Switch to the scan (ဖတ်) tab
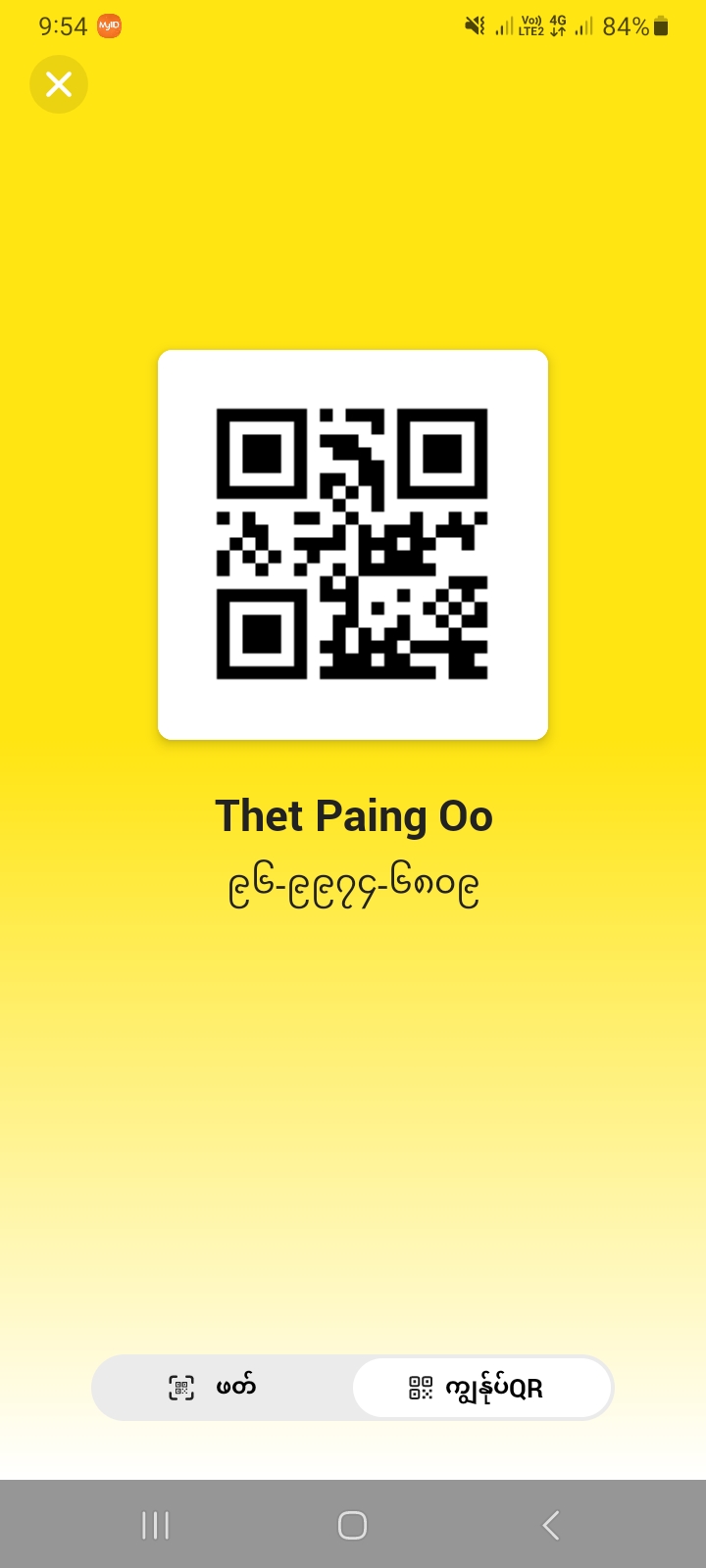The width and height of the screenshot is (706, 1568). (x=222, y=1388)
